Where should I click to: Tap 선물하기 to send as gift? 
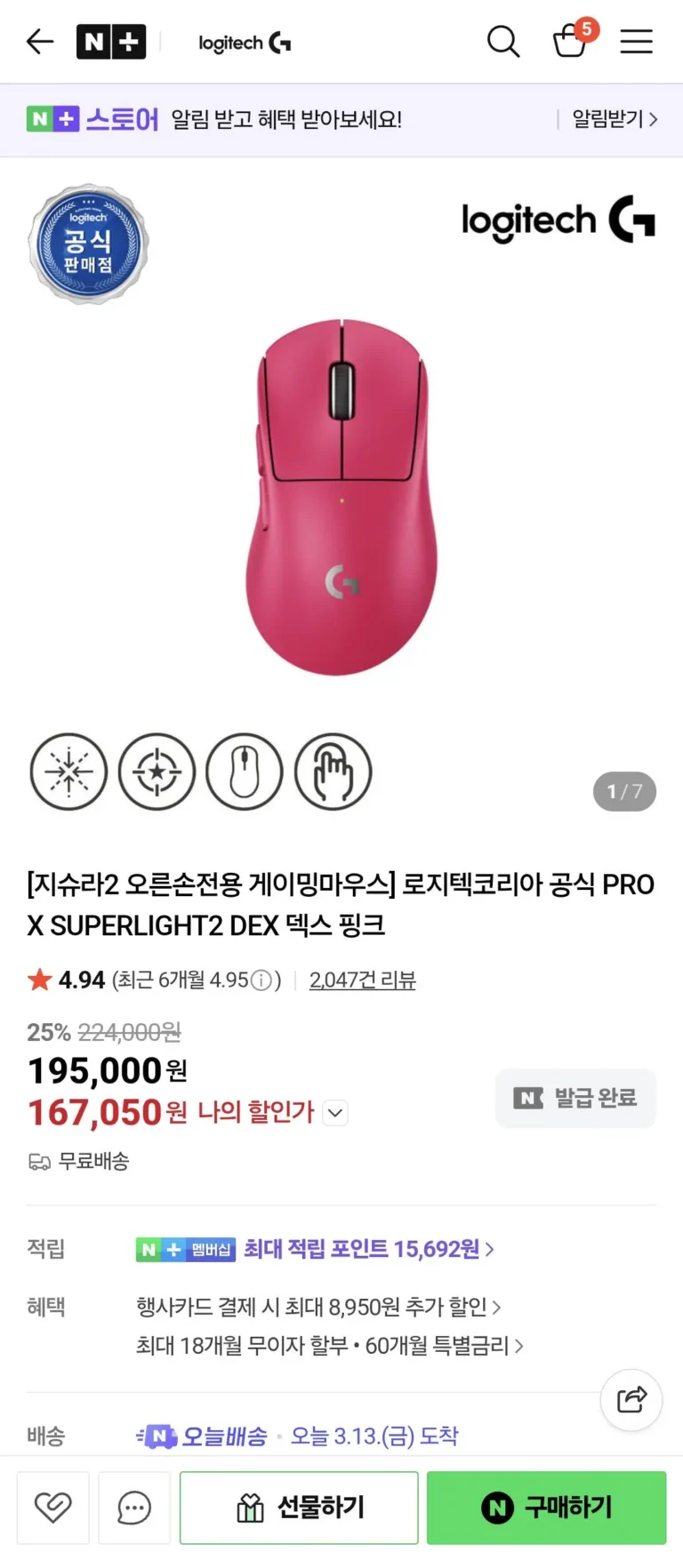pyautogui.click(x=299, y=1508)
